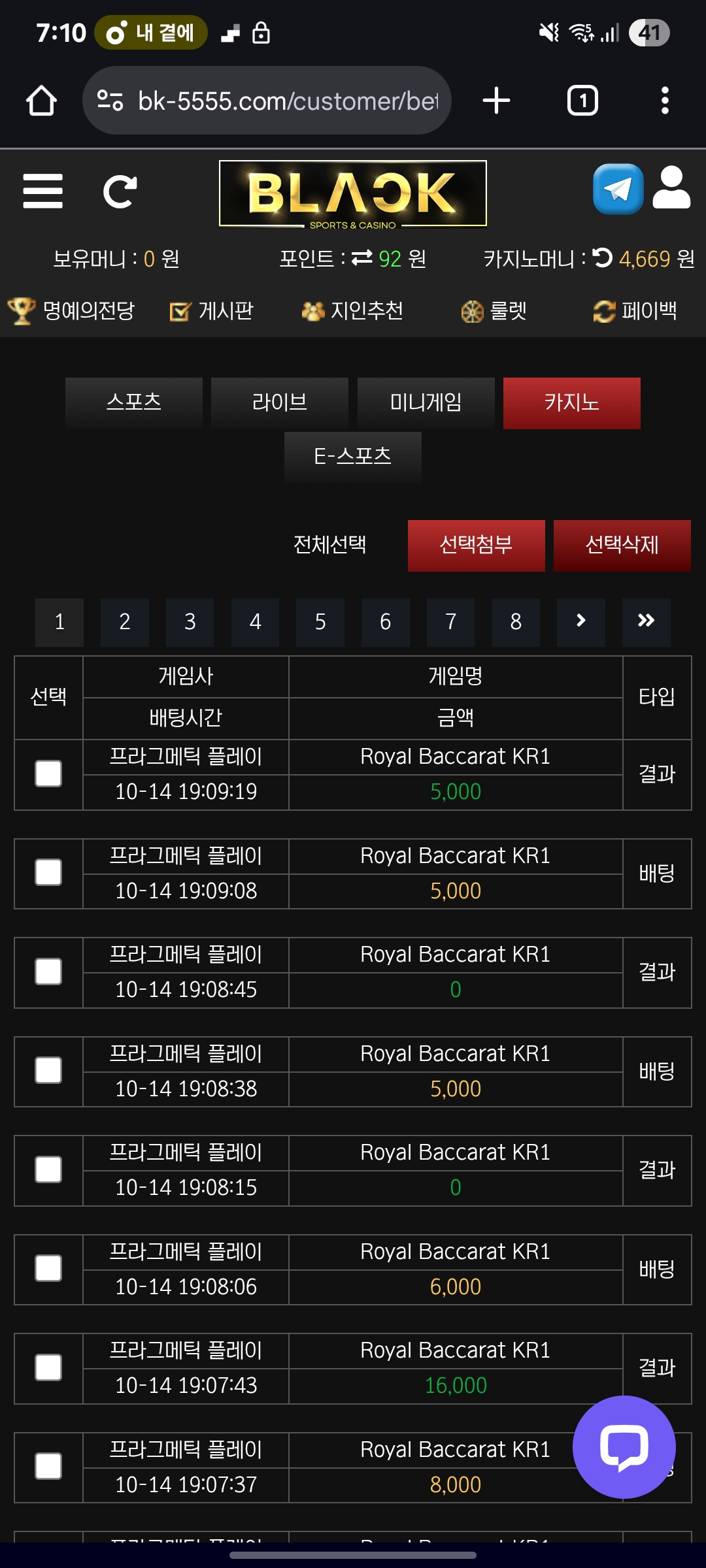Tap the browser address bar
Image resolution: width=706 pixels, height=1568 pixels.
point(267,101)
